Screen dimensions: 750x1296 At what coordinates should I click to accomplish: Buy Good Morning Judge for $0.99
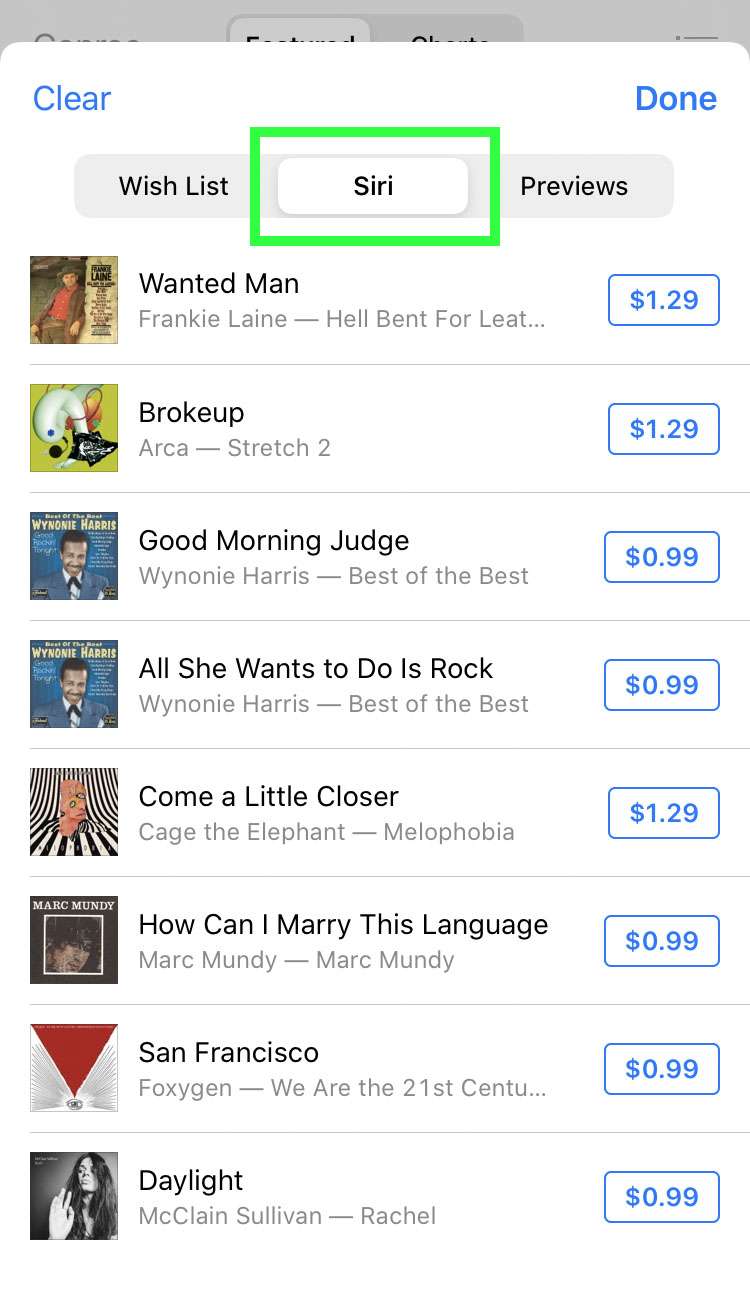coord(661,557)
